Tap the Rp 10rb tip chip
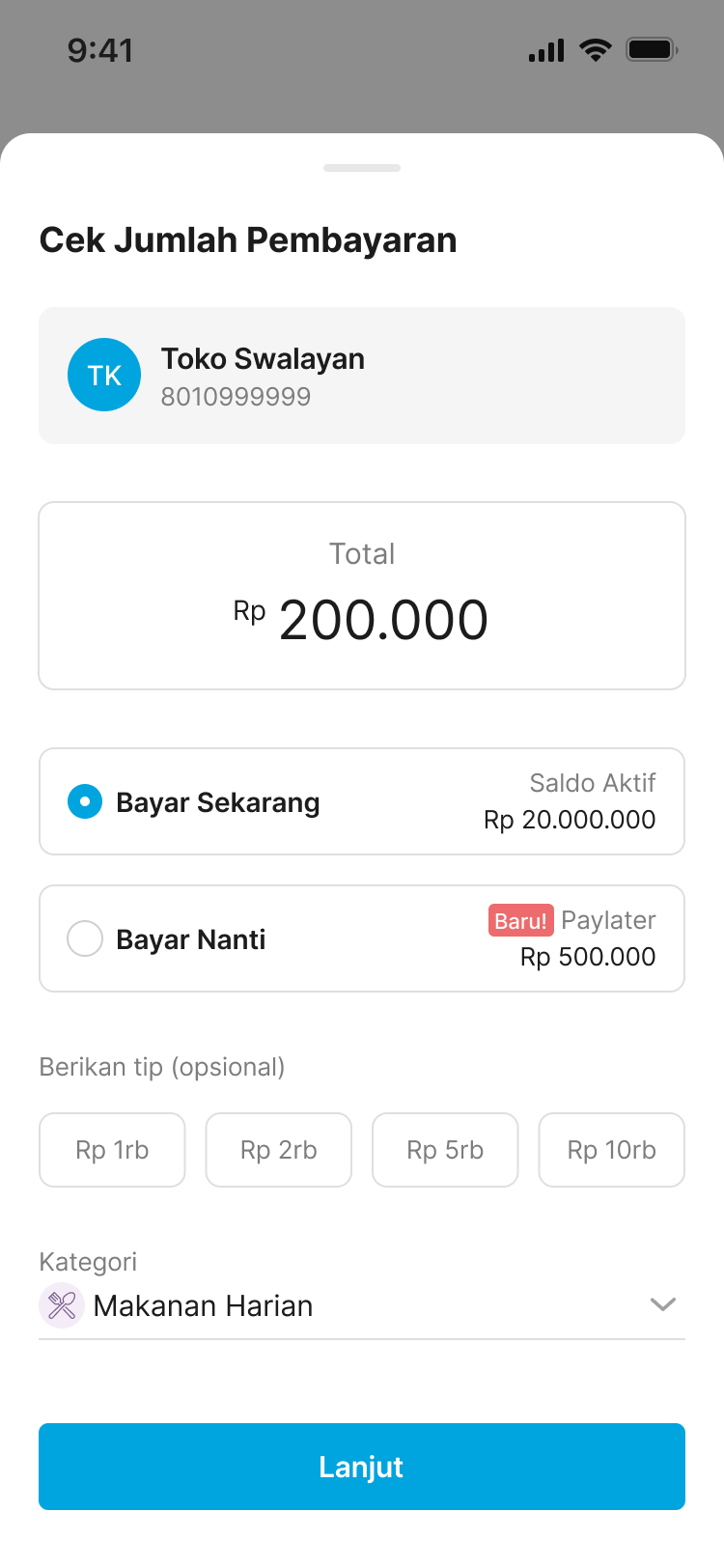This screenshot has width=724, height=1568. 612,1150
